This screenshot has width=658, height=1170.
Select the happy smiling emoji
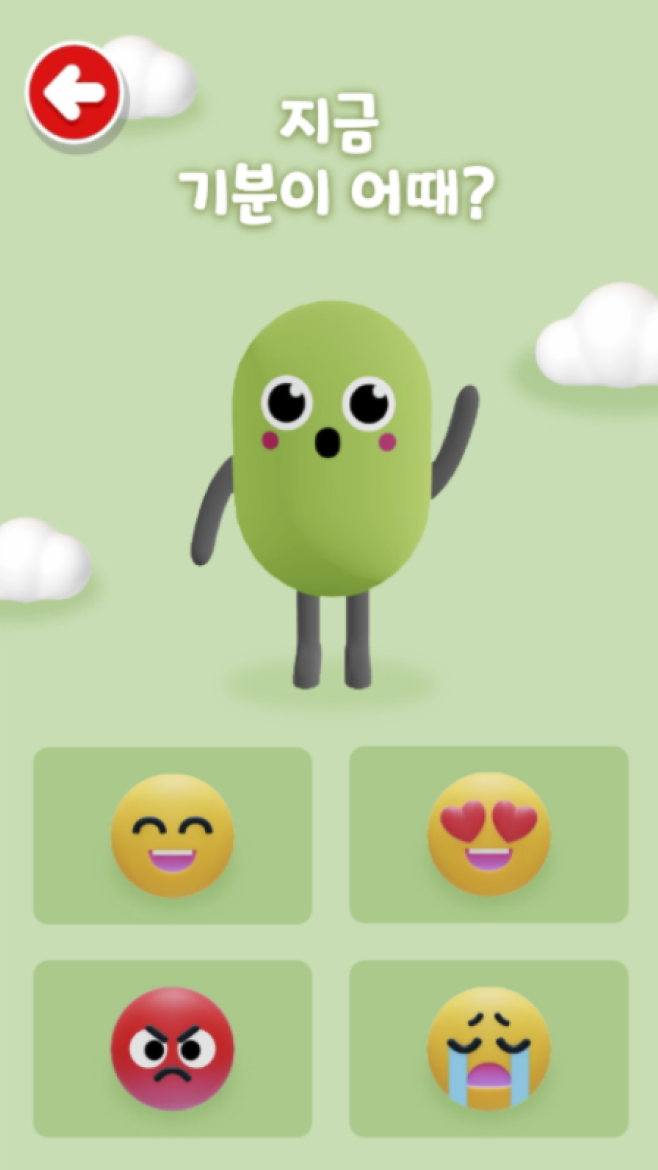click(x=172, y=835)
